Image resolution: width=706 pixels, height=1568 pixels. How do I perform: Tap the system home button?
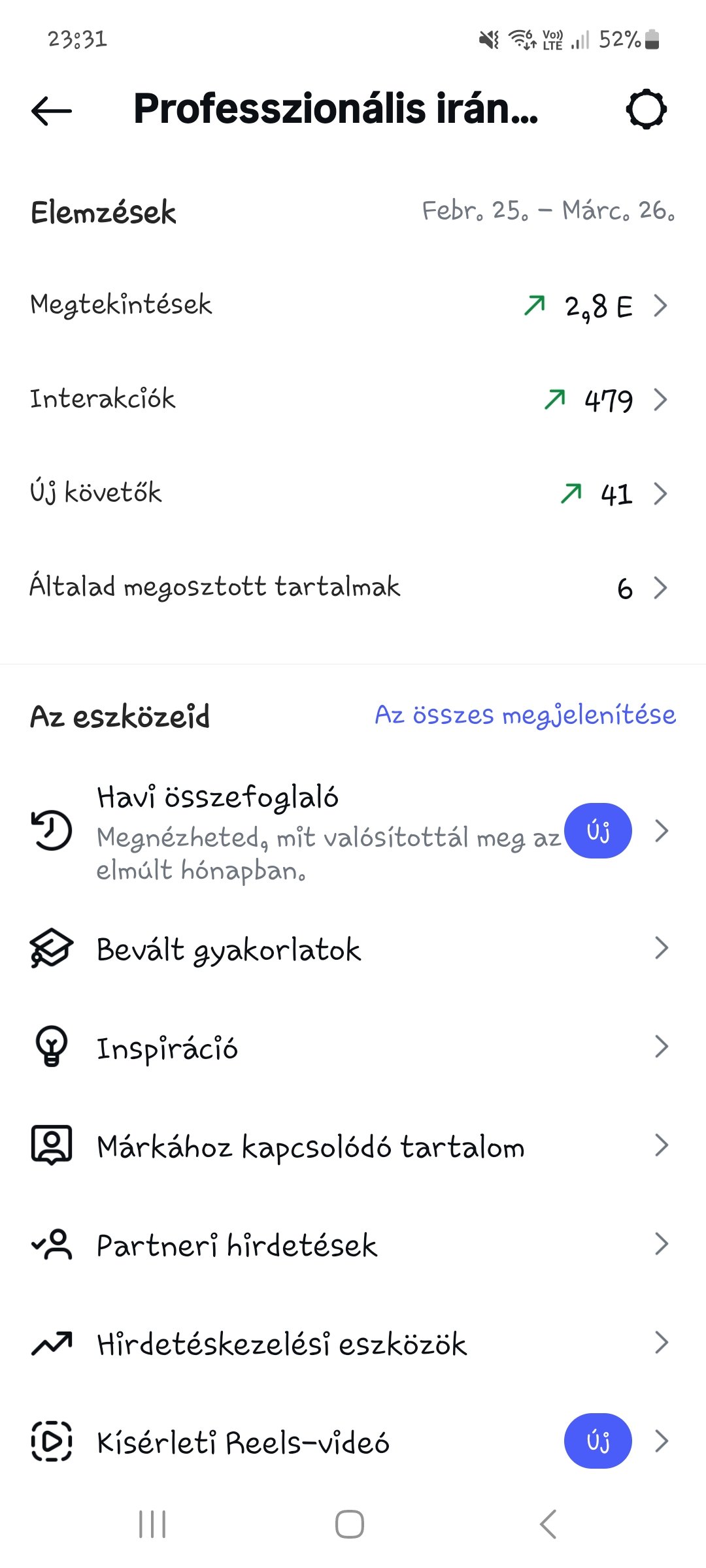coord(350,1524)
